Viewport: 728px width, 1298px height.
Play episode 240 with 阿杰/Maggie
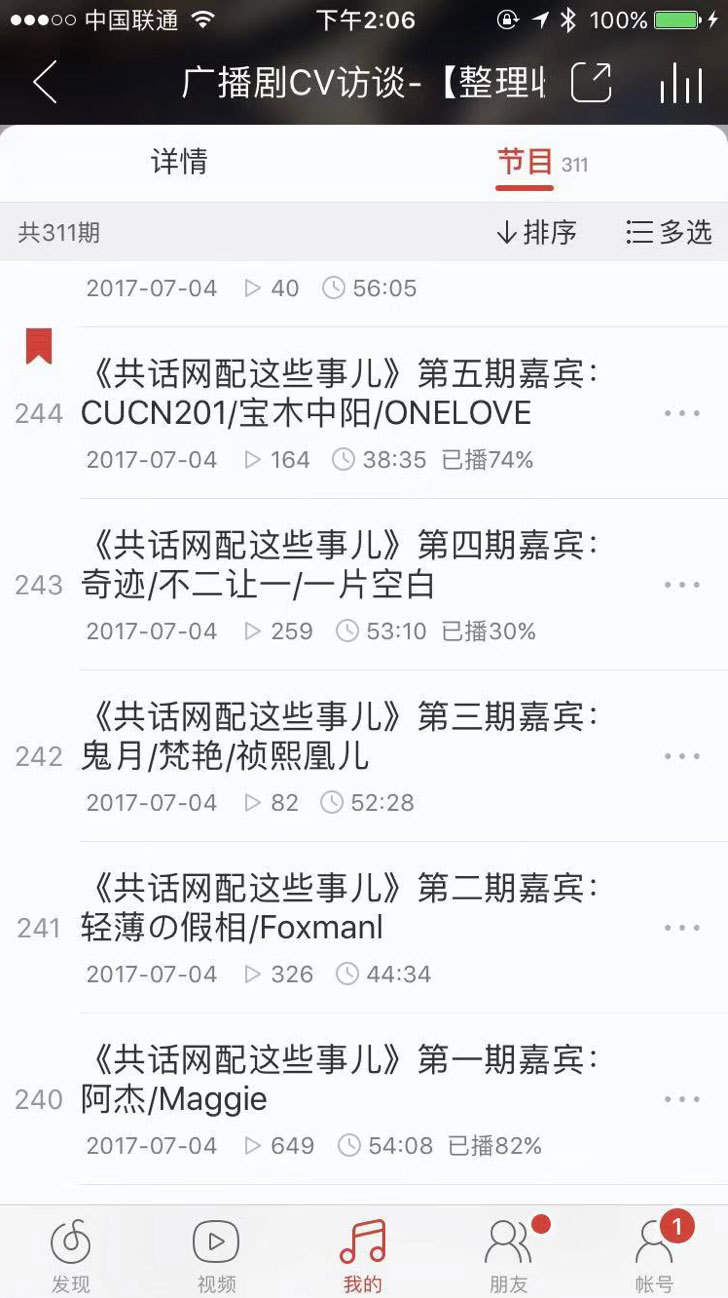tap(340, 1080)
